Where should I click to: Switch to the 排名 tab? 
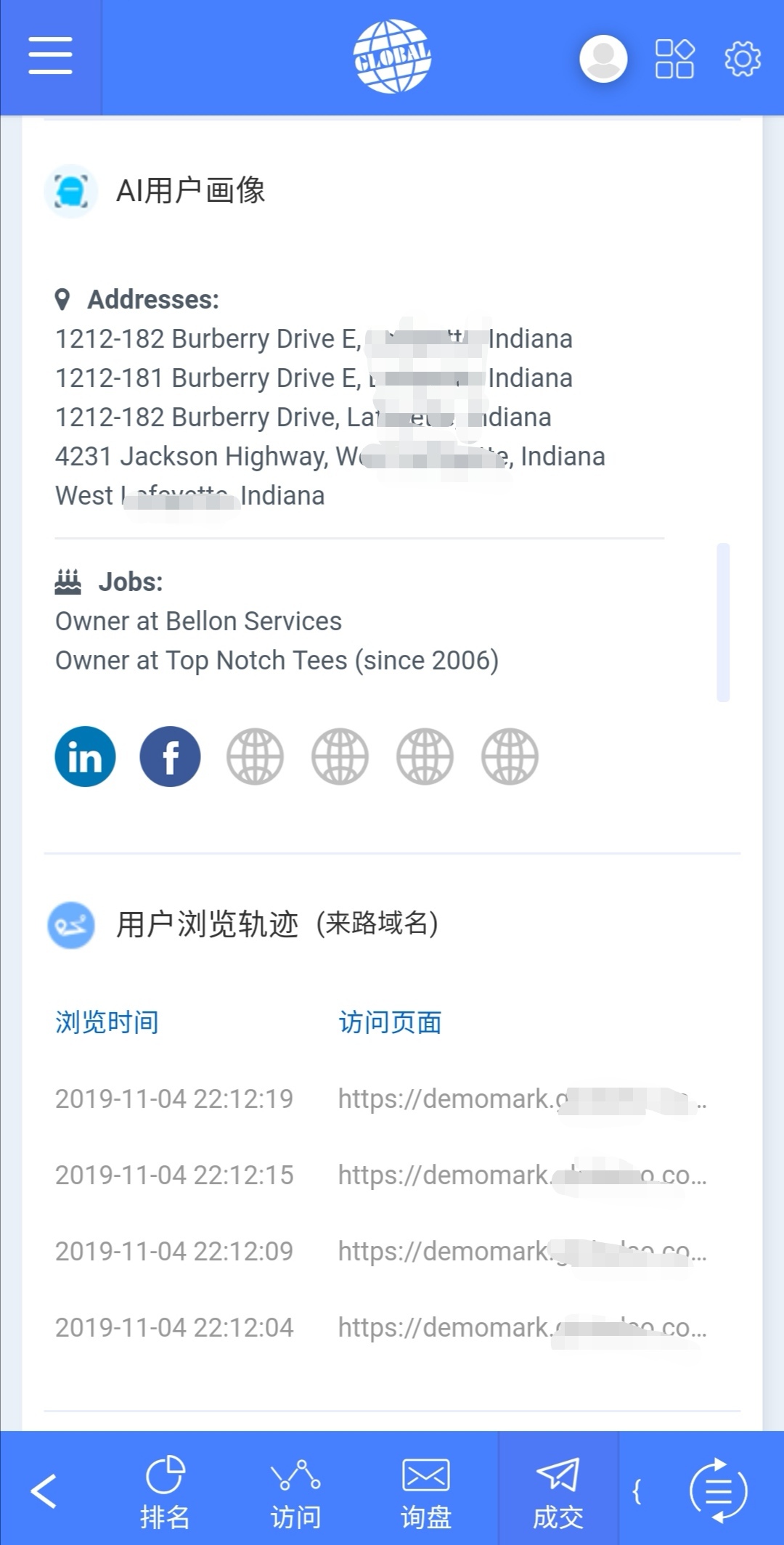click(165, 1493)
